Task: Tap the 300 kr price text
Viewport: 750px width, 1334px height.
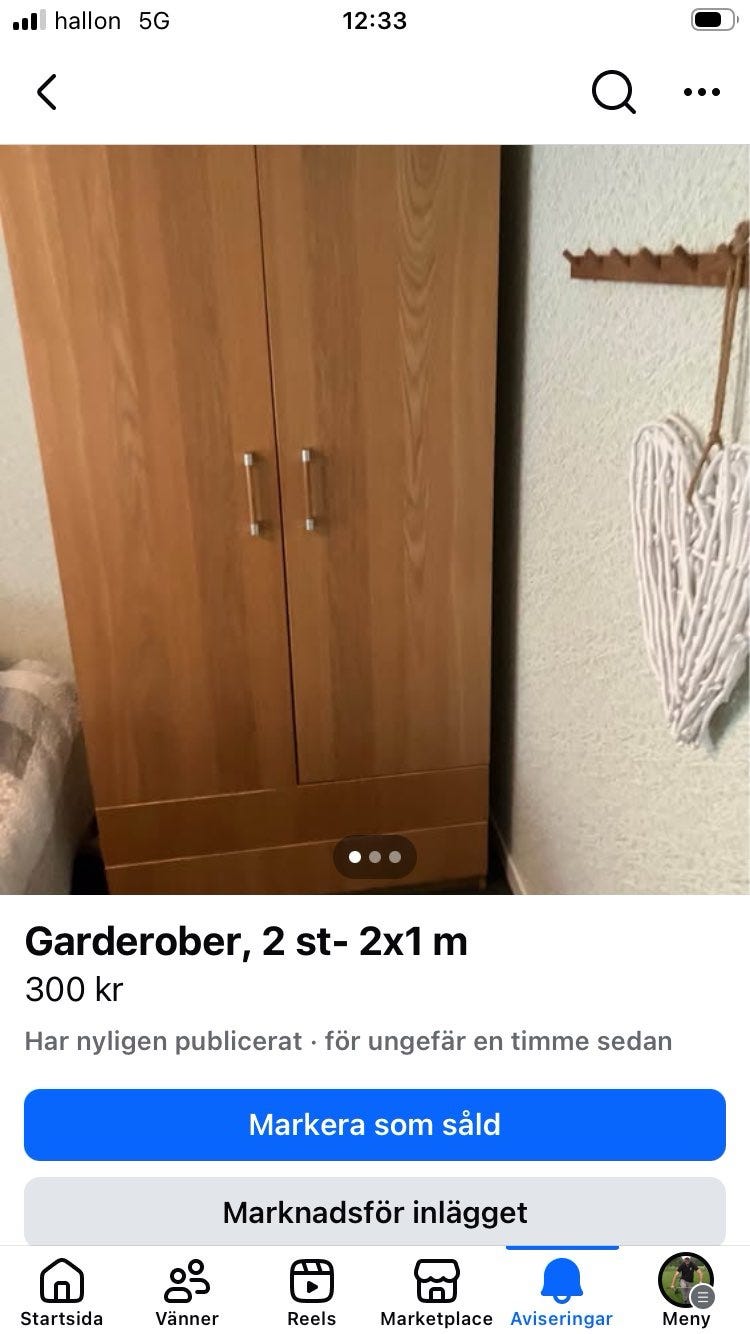Action: point(72,990)
